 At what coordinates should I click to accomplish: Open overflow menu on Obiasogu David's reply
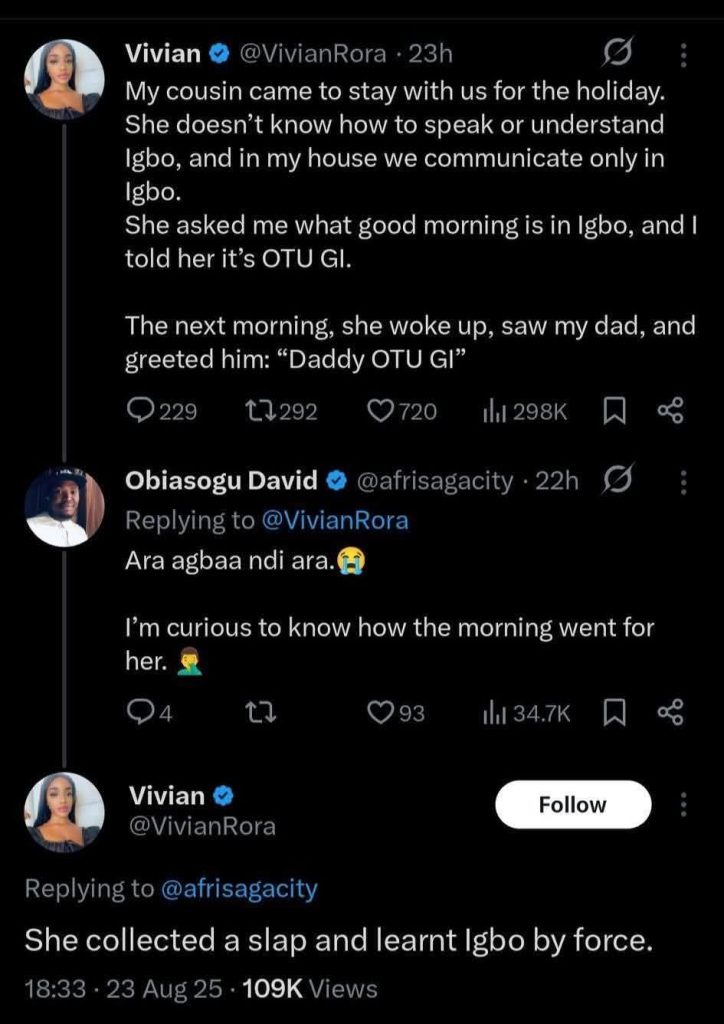click(684, 482)
